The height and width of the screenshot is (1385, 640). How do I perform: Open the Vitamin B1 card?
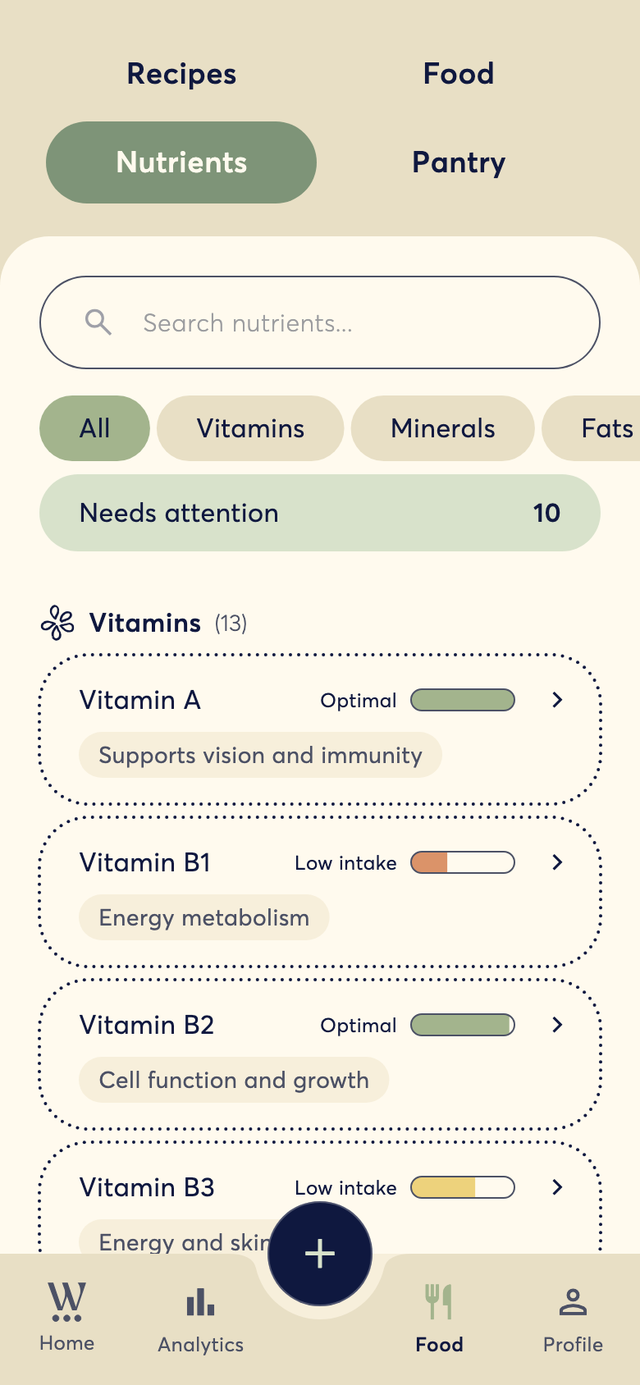(320, 892)
